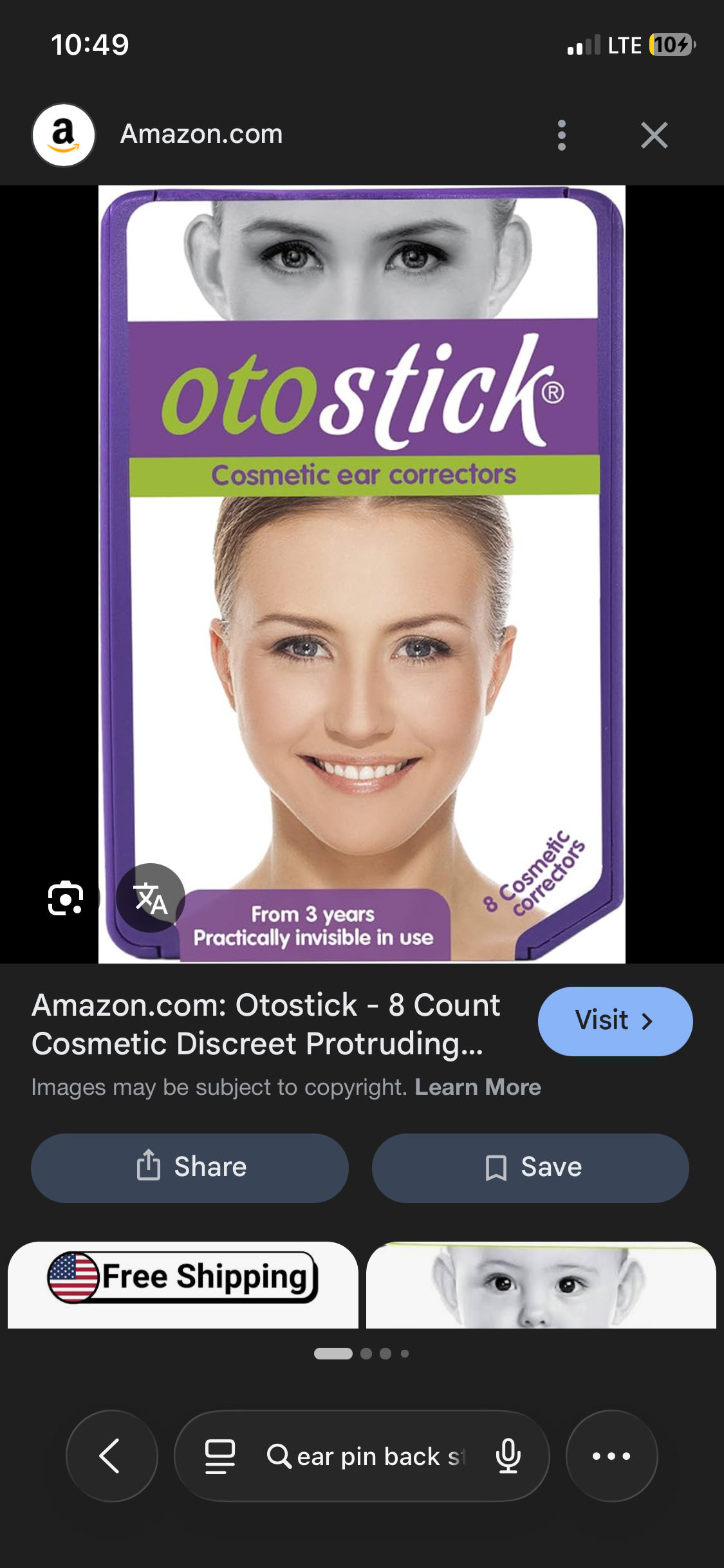Open the three-dot options menu beside Amazon.com
Viewport: 724px width, 1568px height.
561,135
